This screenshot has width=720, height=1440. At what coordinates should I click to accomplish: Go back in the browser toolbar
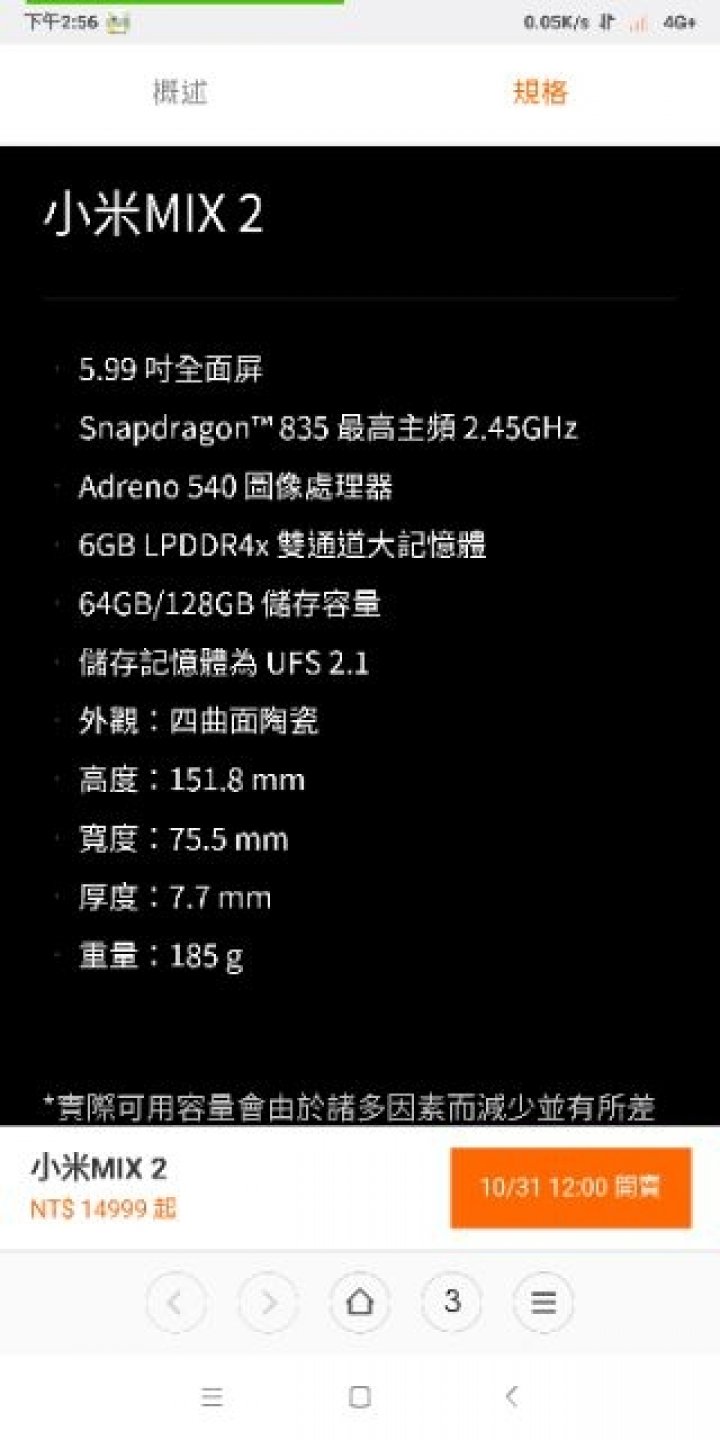(176, 1303)
